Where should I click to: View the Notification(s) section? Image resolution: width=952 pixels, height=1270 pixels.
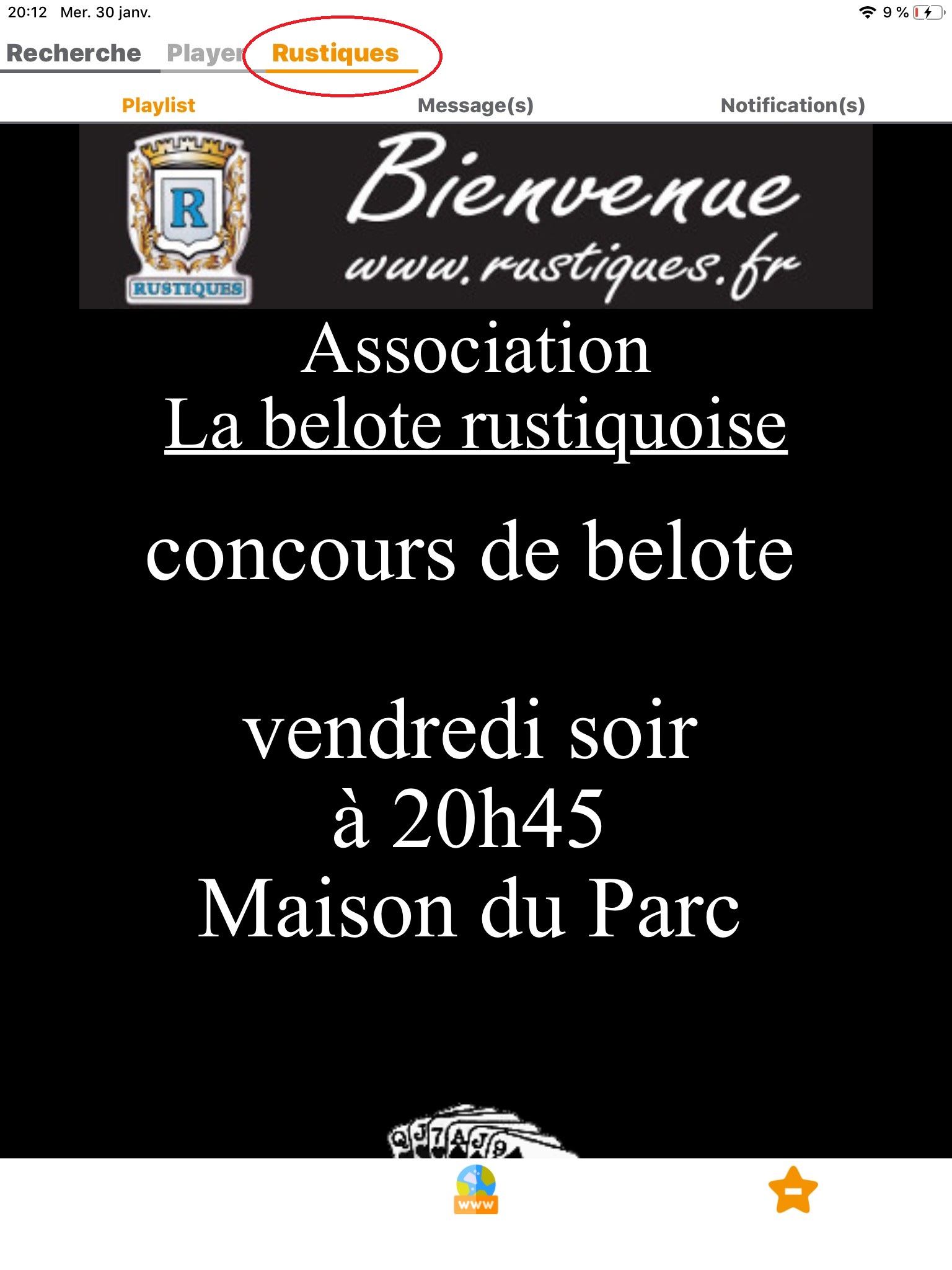pyautogui.click(x=793, y=105)
